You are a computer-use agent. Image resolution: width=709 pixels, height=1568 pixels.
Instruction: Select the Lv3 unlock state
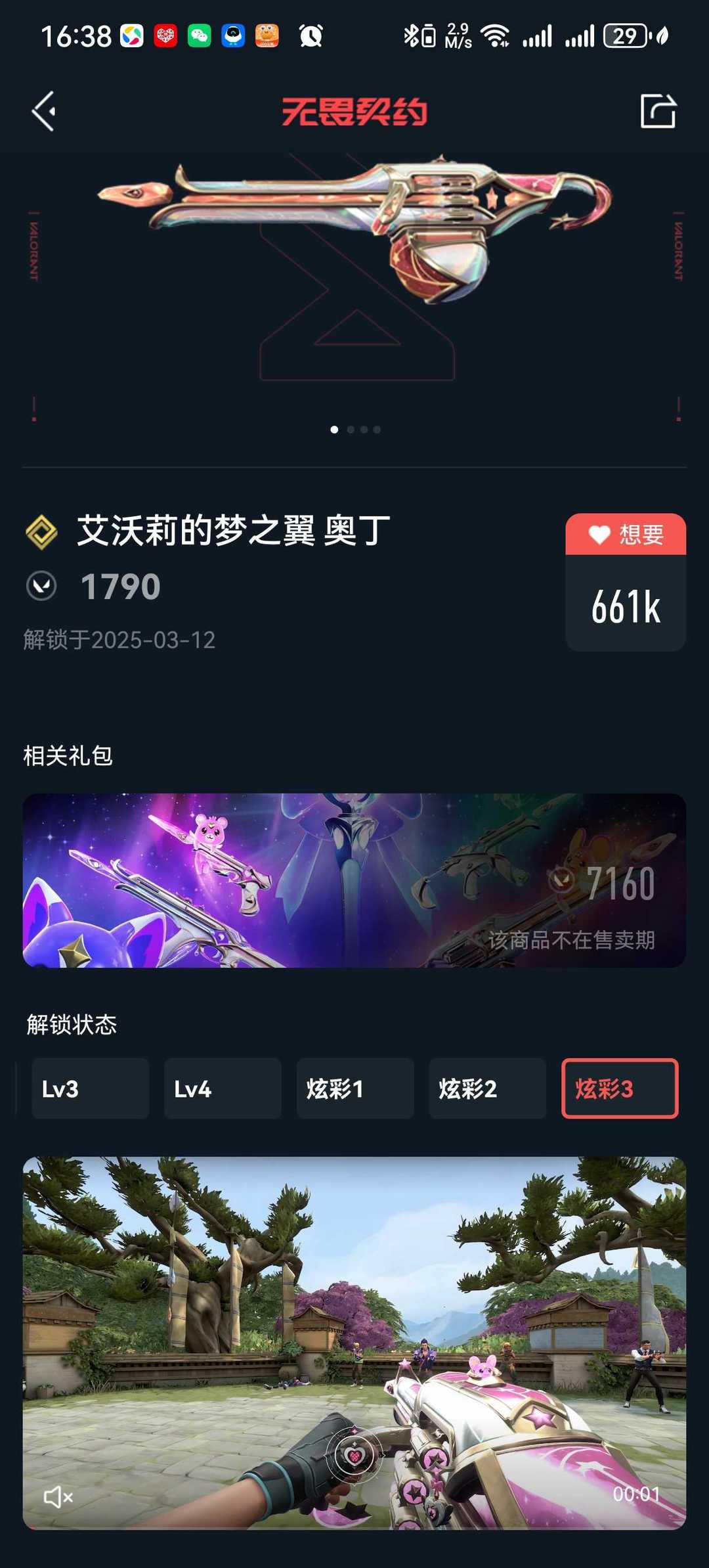(91, 1088)
